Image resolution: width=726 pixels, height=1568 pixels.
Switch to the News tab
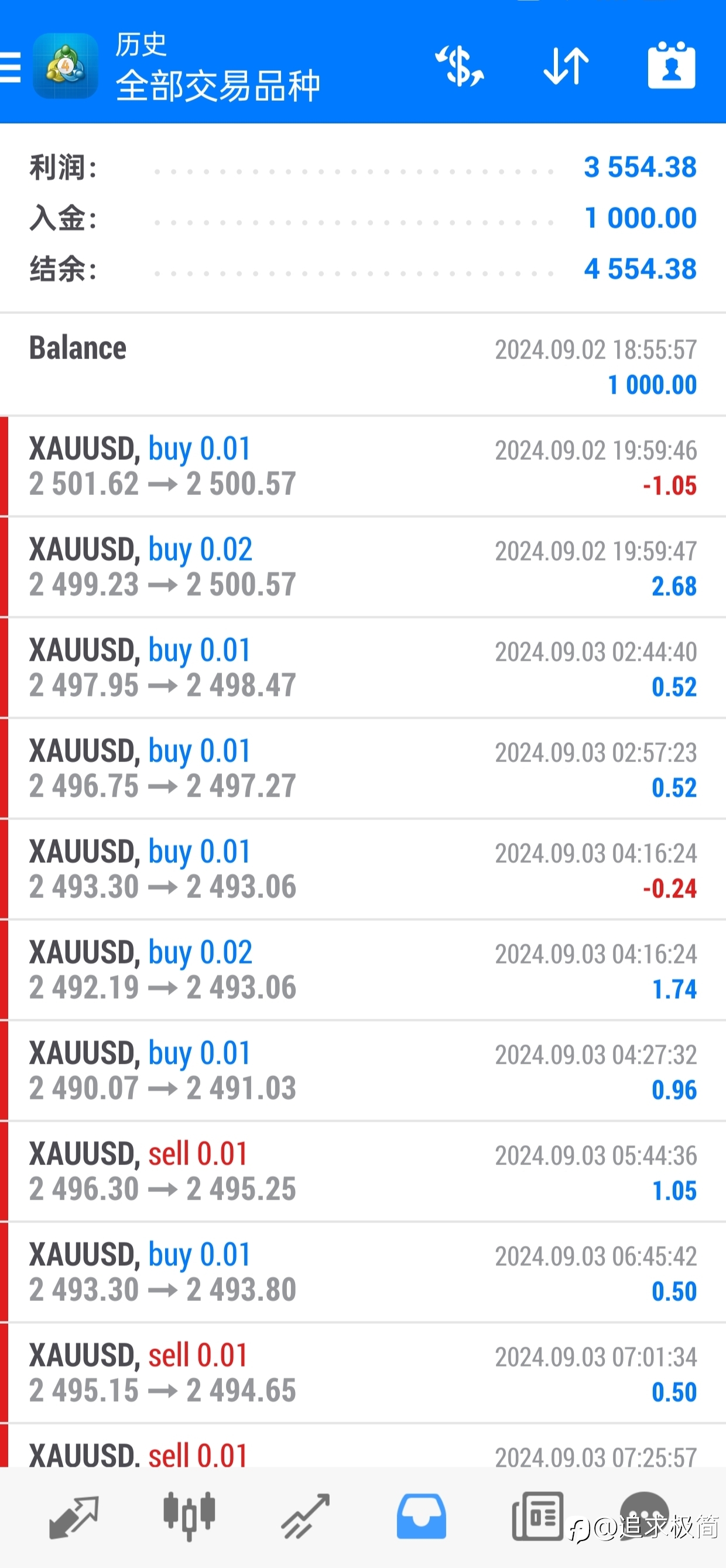[537, 1516]
